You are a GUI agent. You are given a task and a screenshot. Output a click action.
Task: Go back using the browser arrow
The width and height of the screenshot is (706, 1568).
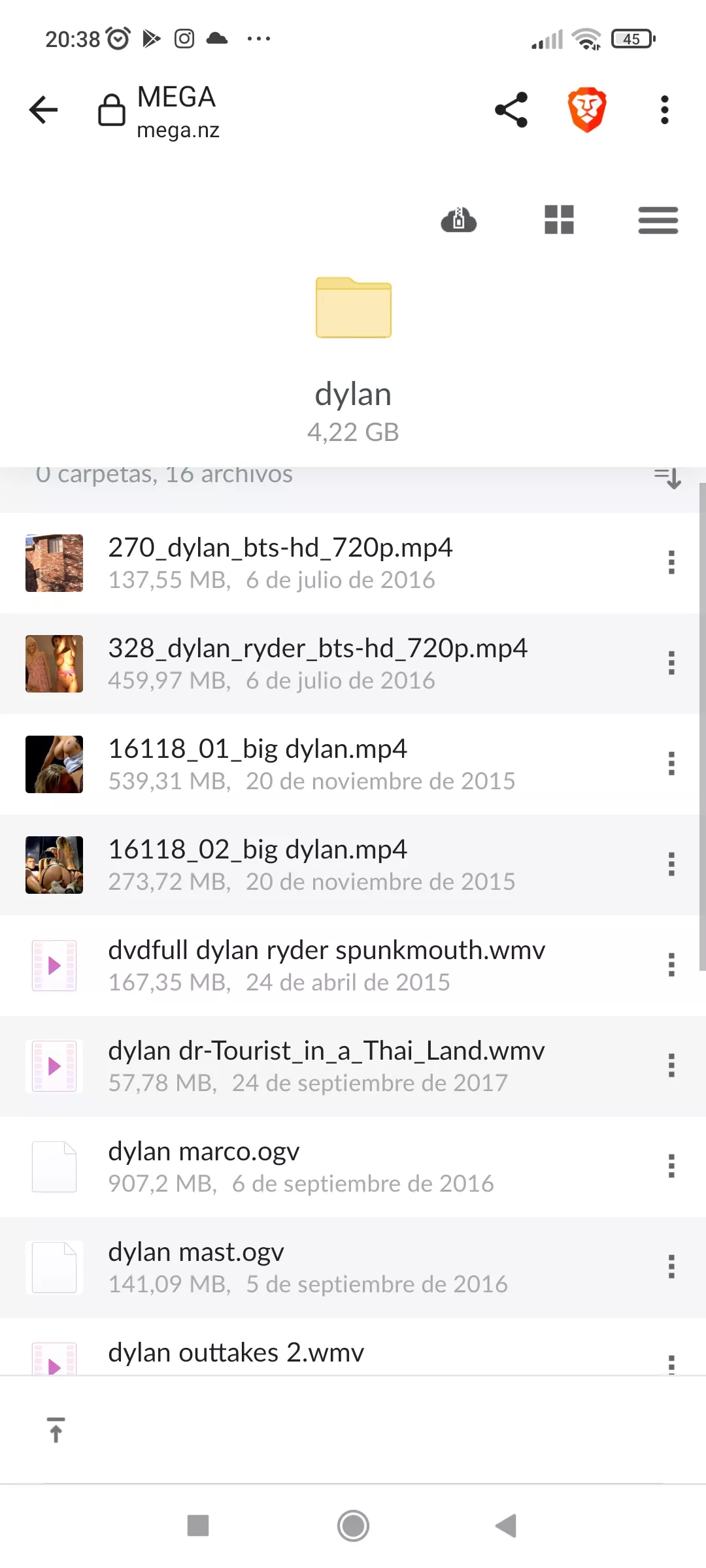coord(44,110)
